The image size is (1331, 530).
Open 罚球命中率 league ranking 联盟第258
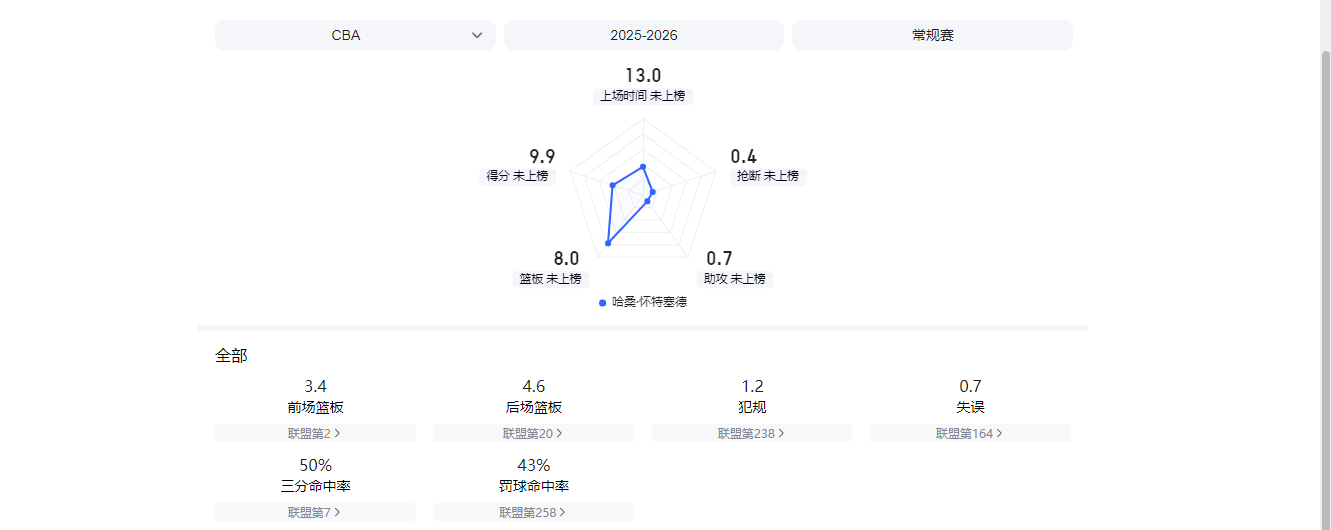pos(533,512)
